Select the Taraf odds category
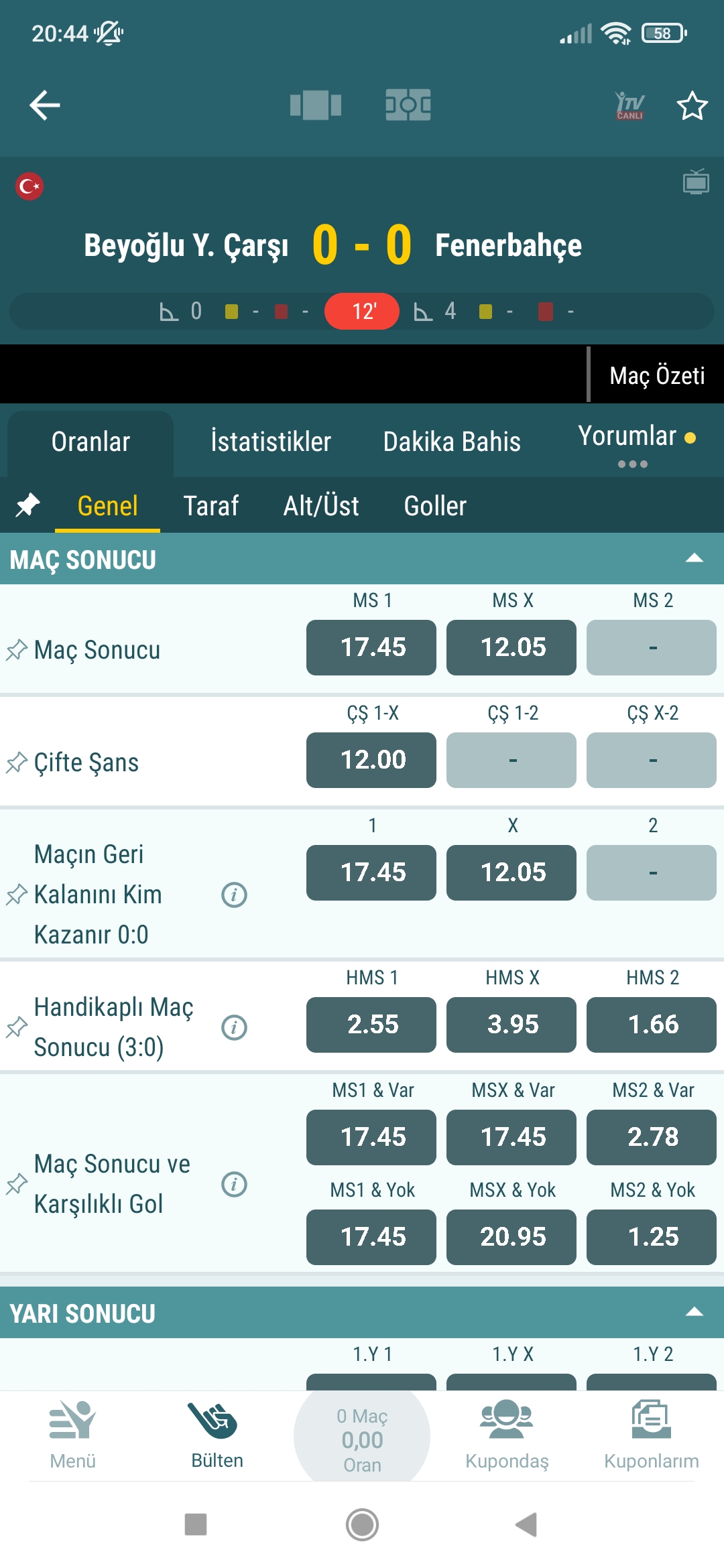This screenshot has height=1568, width=724. coord(210,506)
